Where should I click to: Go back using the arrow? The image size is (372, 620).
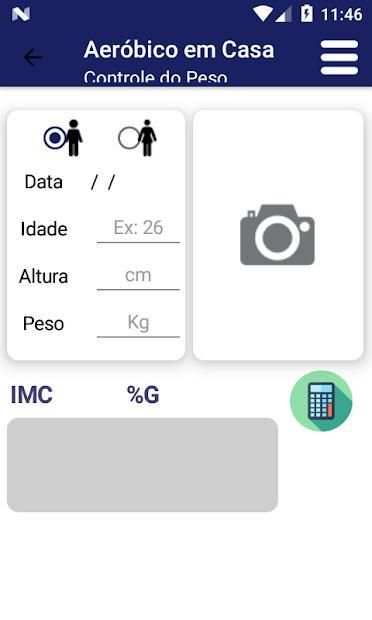pyautogui.click(x=33, y=58)
